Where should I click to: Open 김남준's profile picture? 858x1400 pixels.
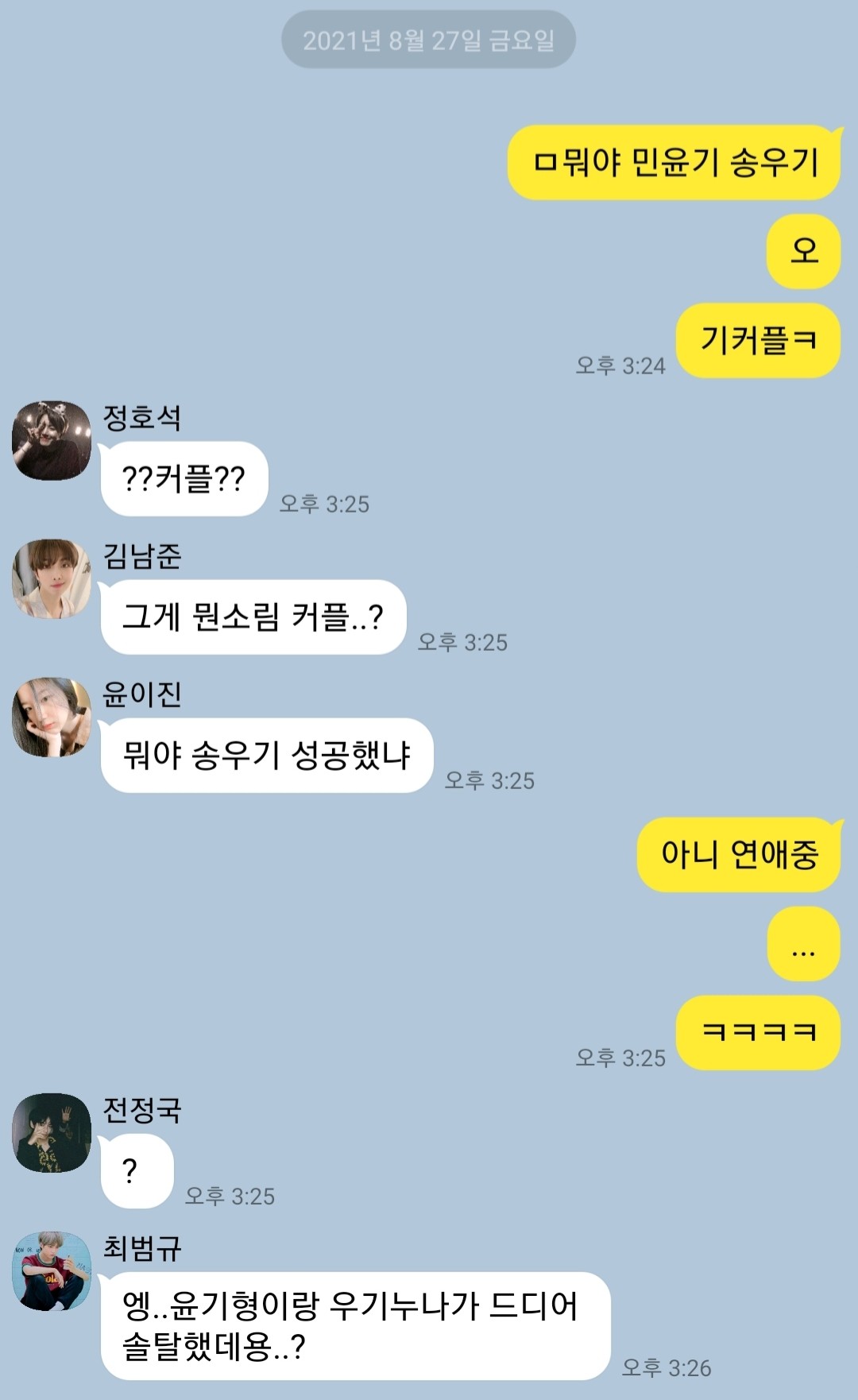click(x=52, y=578)
